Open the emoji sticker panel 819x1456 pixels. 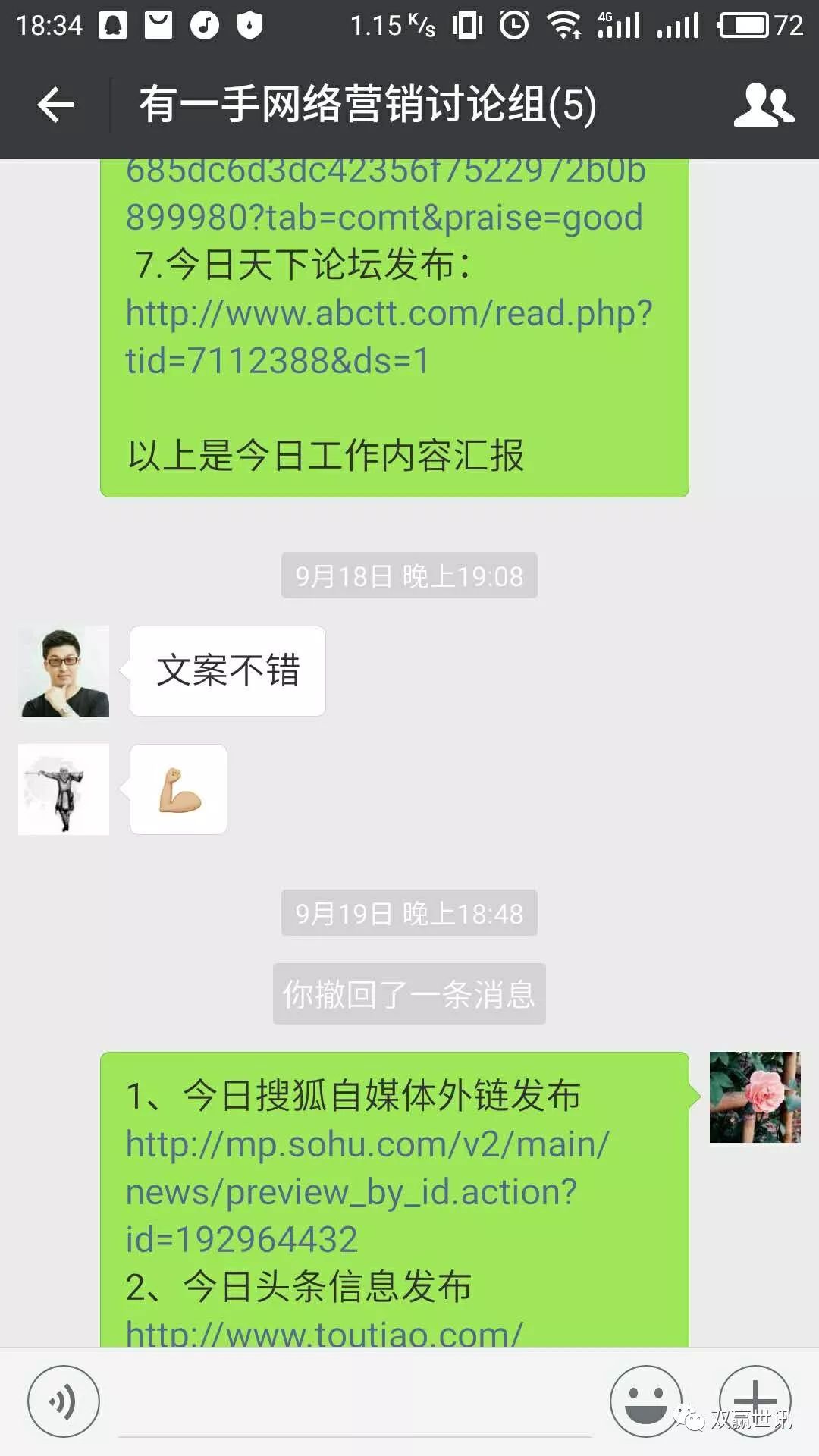pos(645,1401)
